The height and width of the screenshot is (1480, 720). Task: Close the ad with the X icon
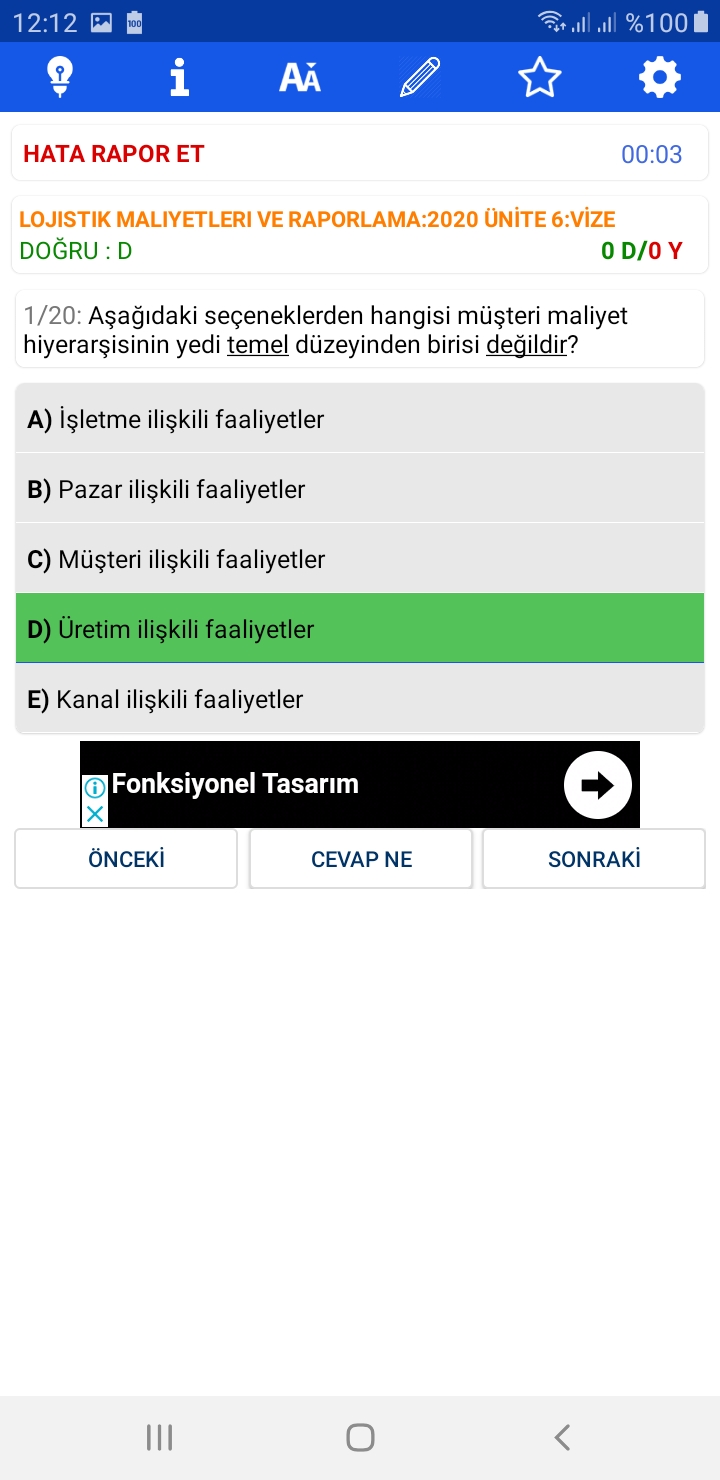(94, 814)
